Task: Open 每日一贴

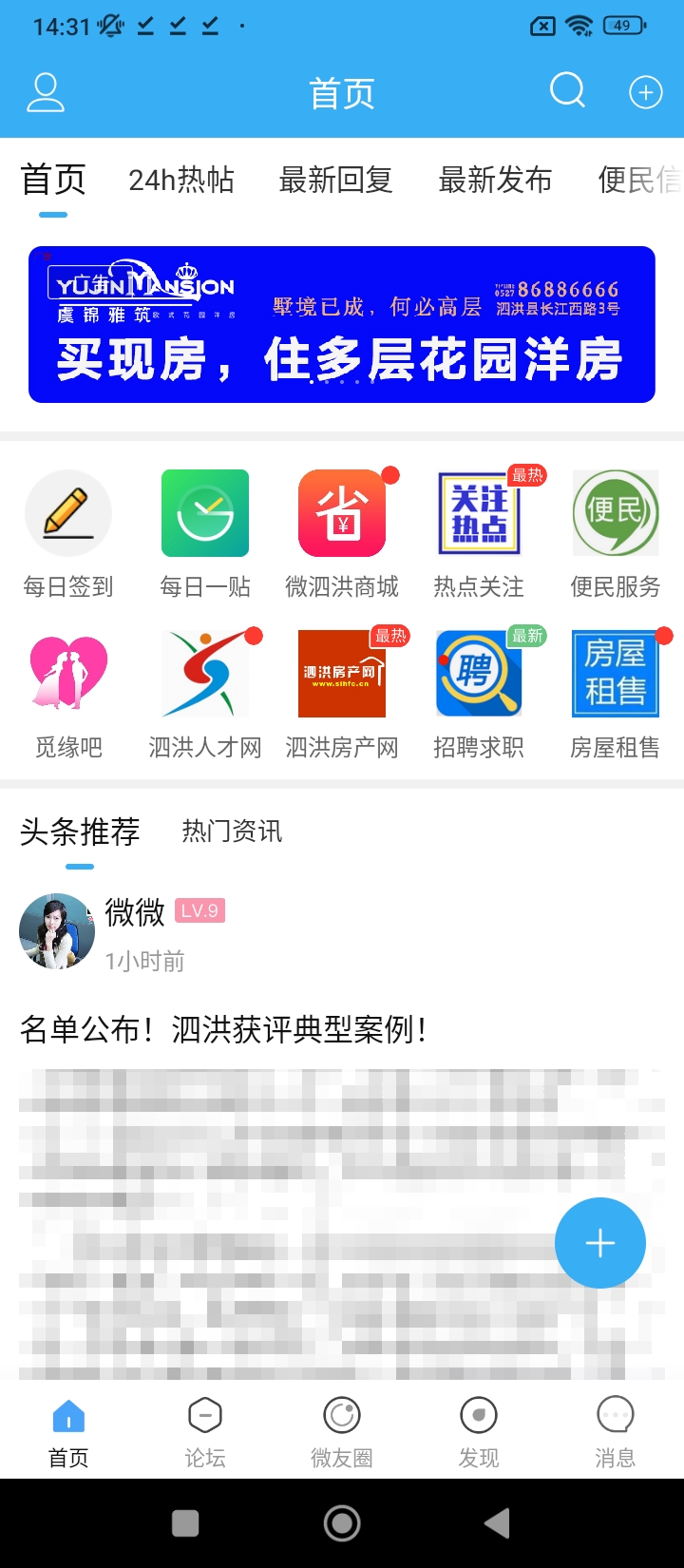Action: click(x=205, y=534)
